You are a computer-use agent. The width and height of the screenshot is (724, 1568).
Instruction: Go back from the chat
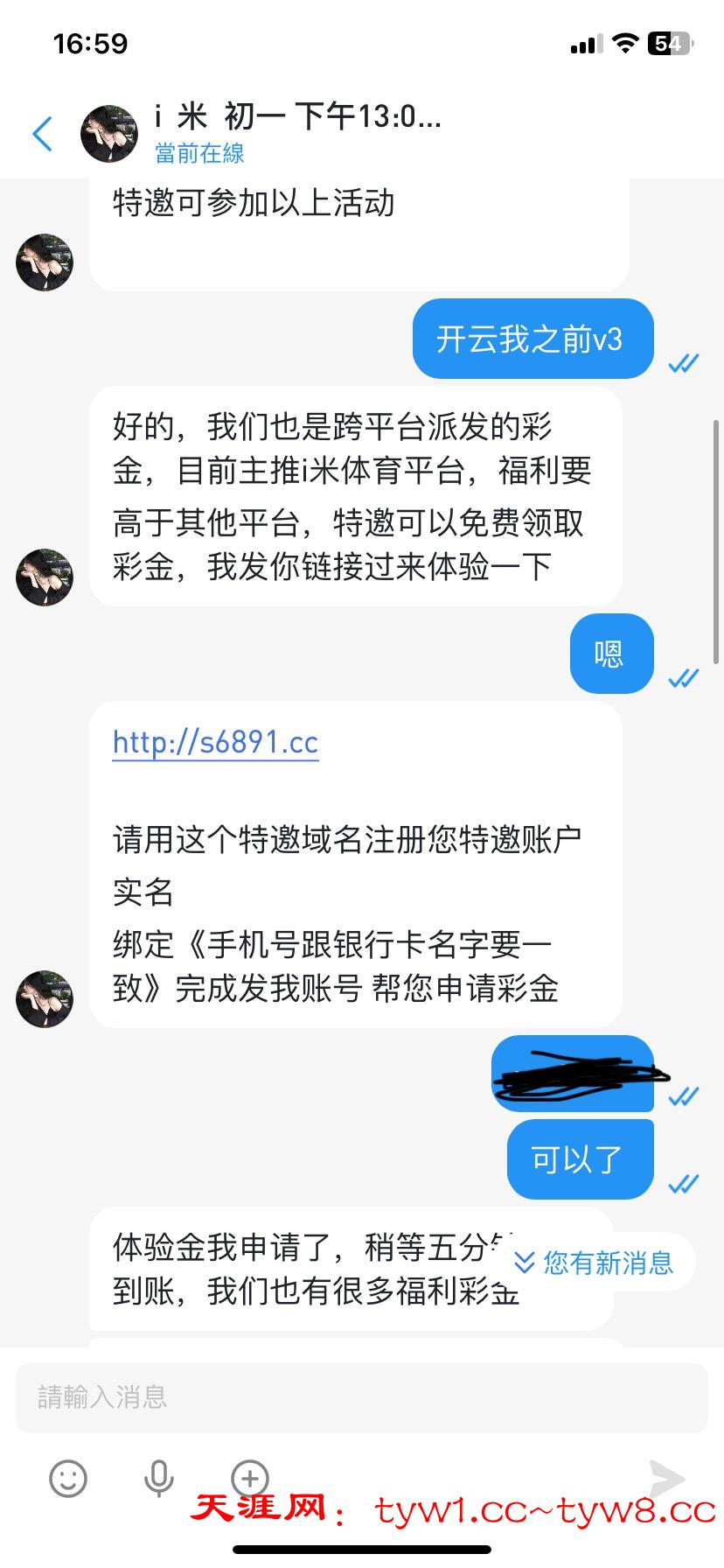42,134
